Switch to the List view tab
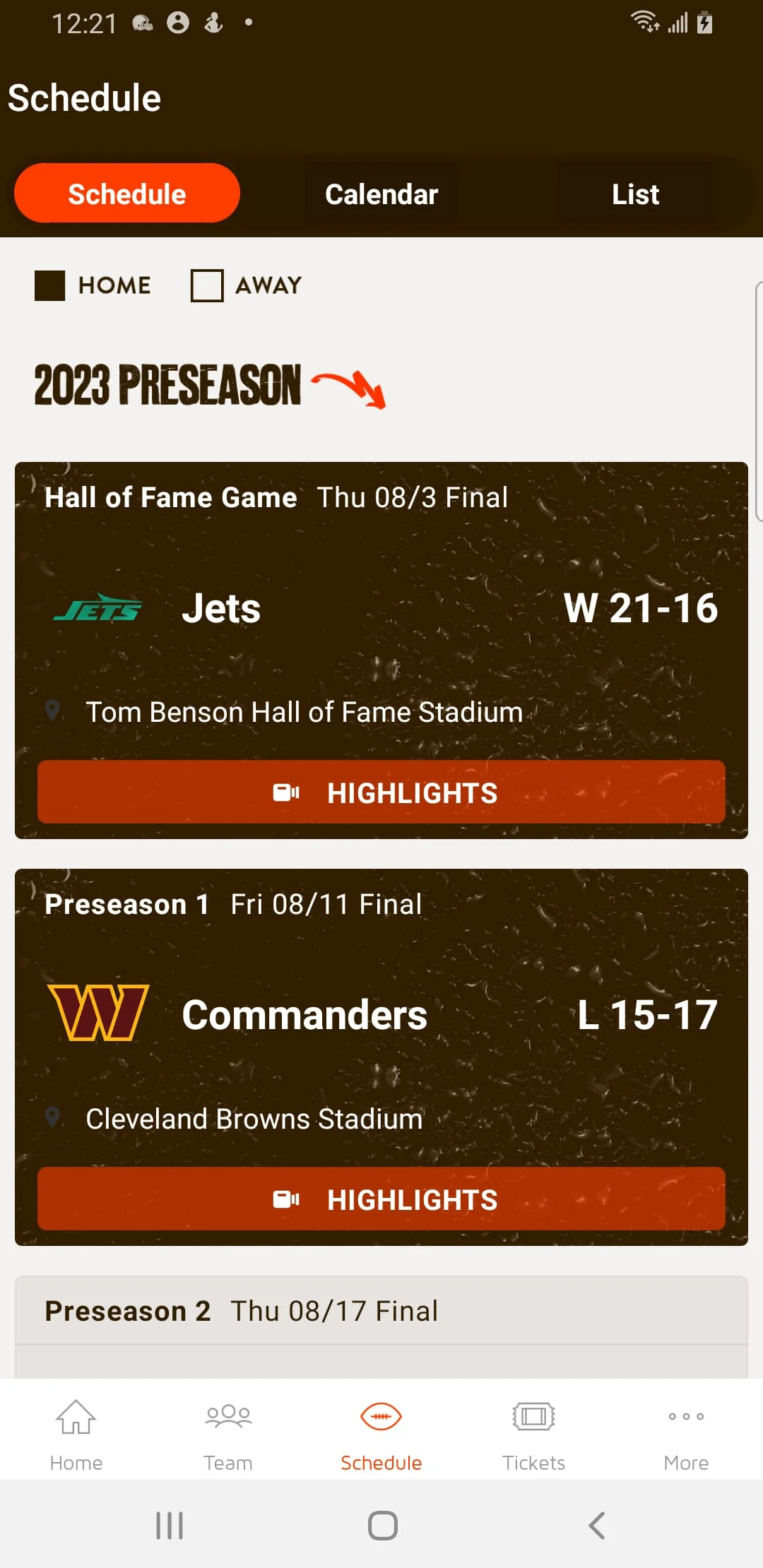Image resolution: width=763 pixels, height=1568 pixels. click(x=634, y=193)
